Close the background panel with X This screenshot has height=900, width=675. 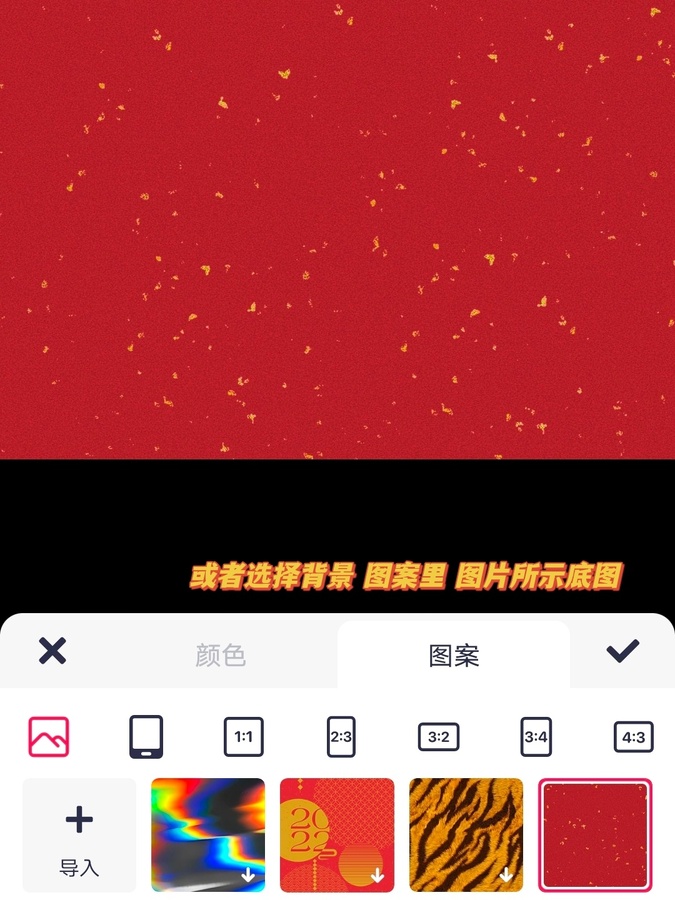click(x=52, y=652)
